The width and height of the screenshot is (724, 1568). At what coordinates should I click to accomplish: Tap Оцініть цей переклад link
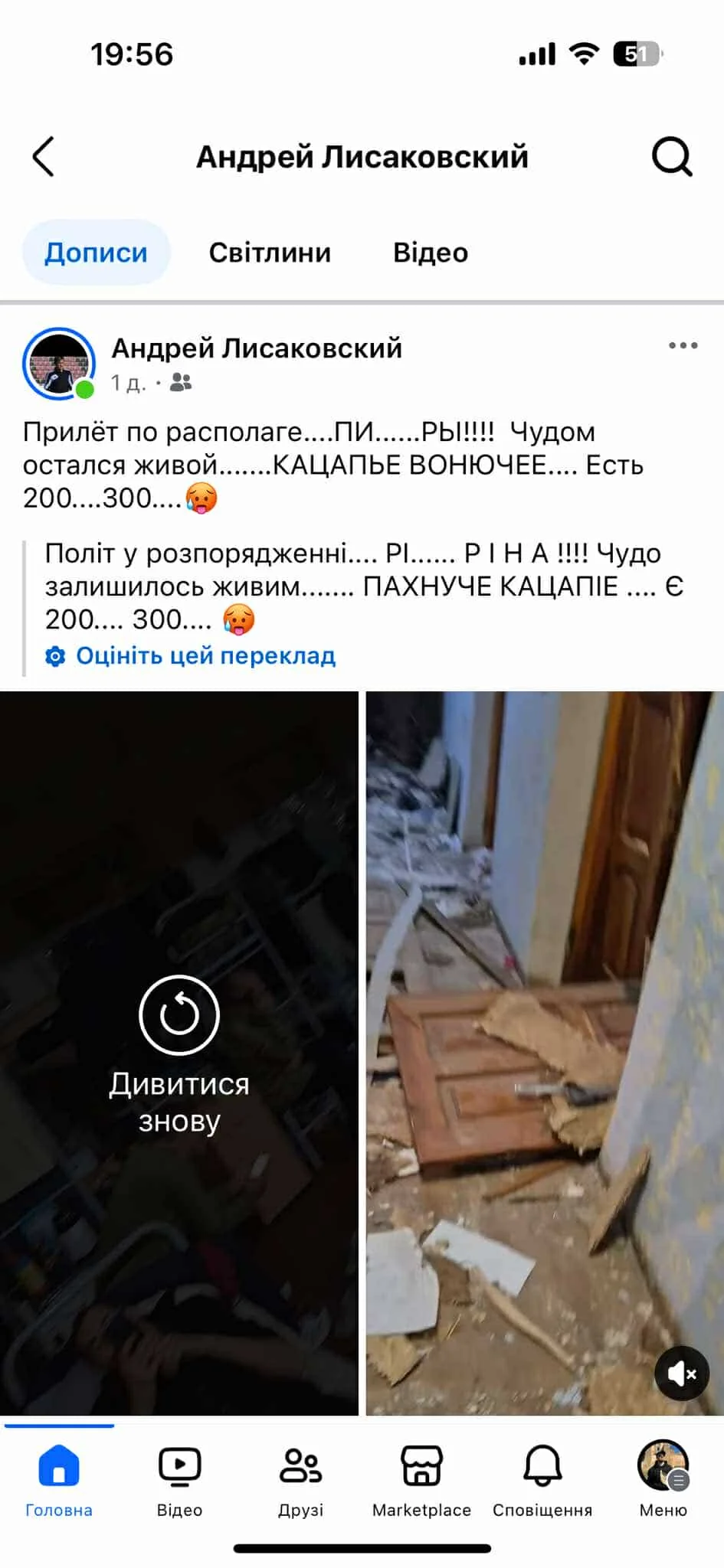205,656
